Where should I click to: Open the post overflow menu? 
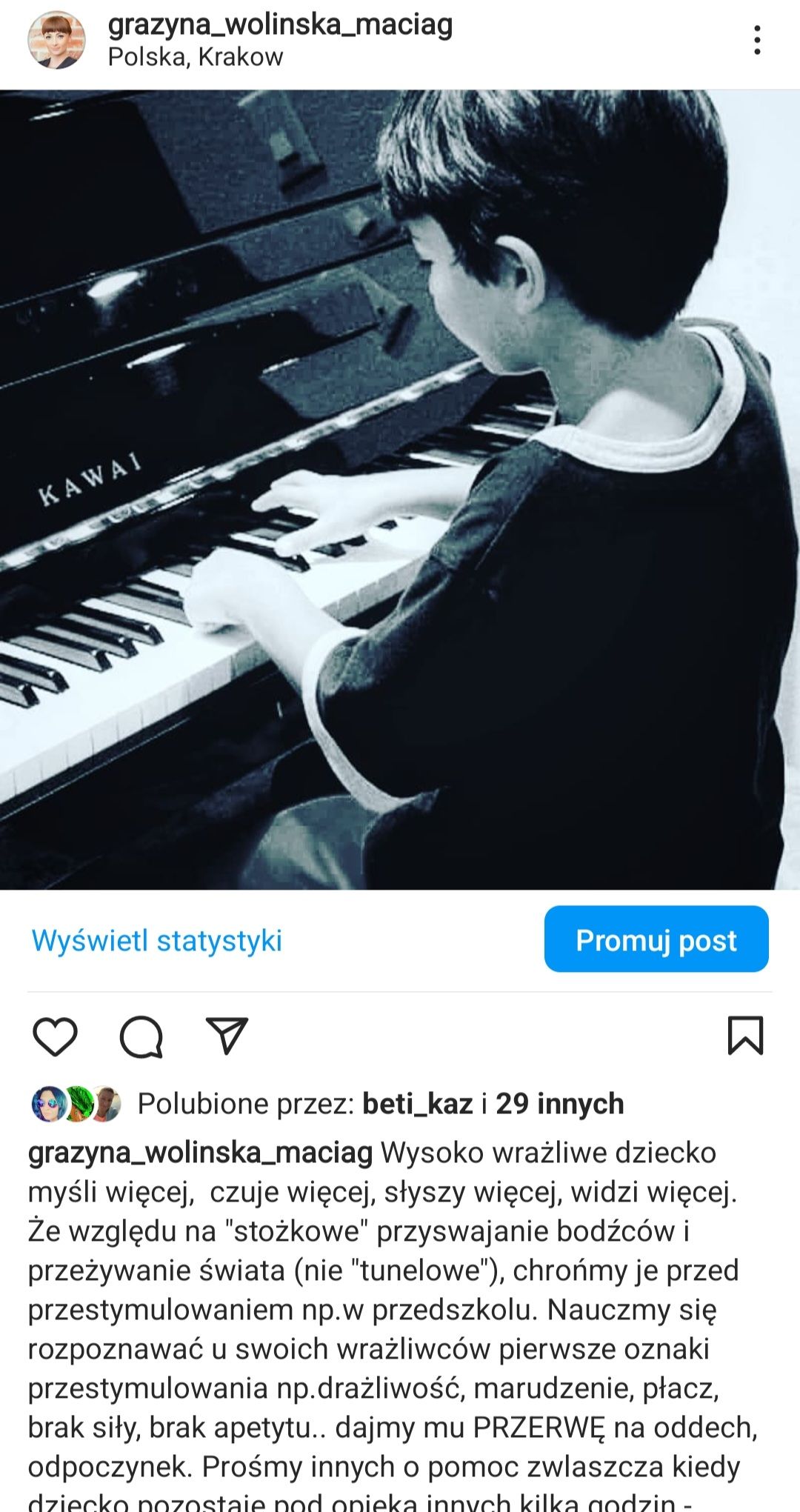[756, 40]
